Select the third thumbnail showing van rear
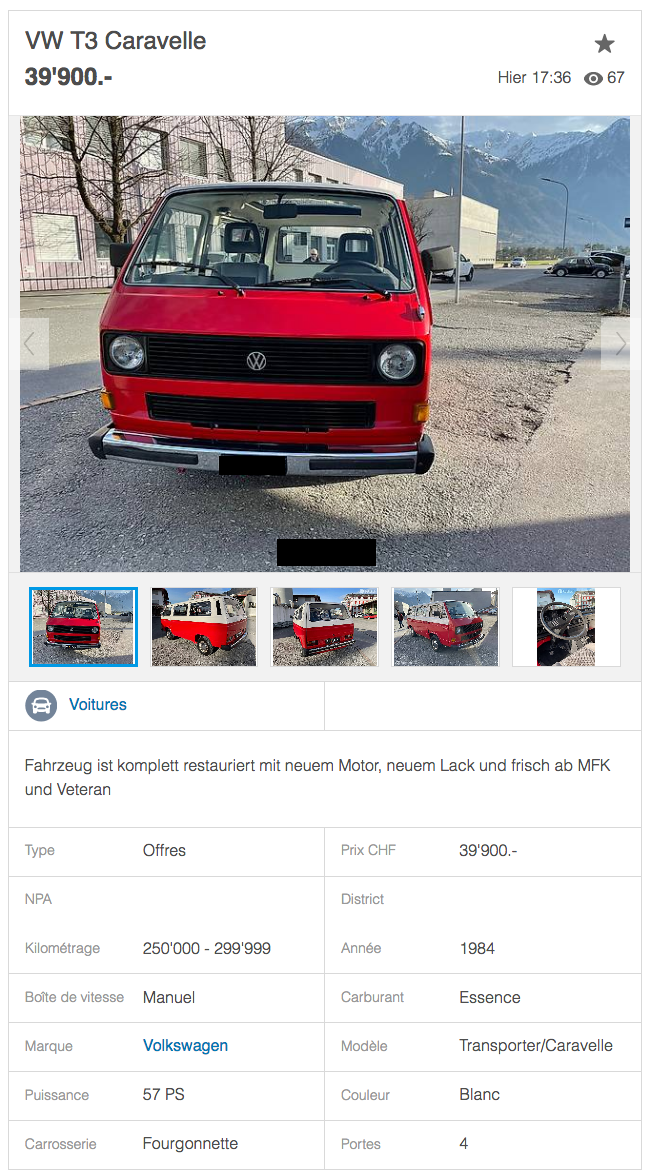This screenshot has width=651, height=1176. pos(325,627)
